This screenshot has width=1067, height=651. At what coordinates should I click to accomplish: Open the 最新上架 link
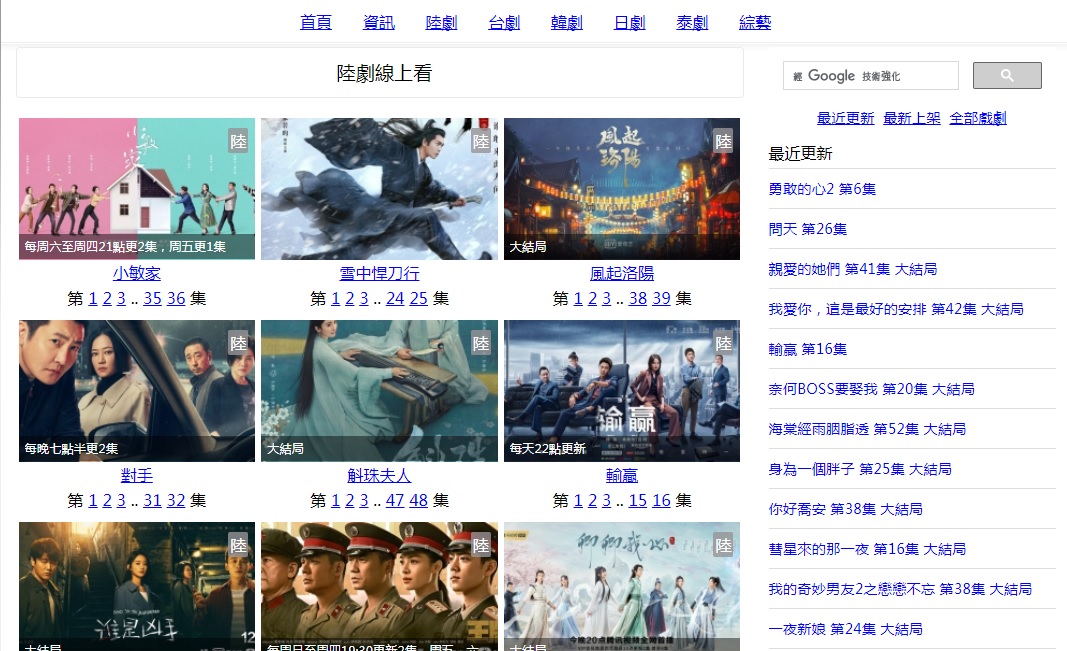pos(912,118)
